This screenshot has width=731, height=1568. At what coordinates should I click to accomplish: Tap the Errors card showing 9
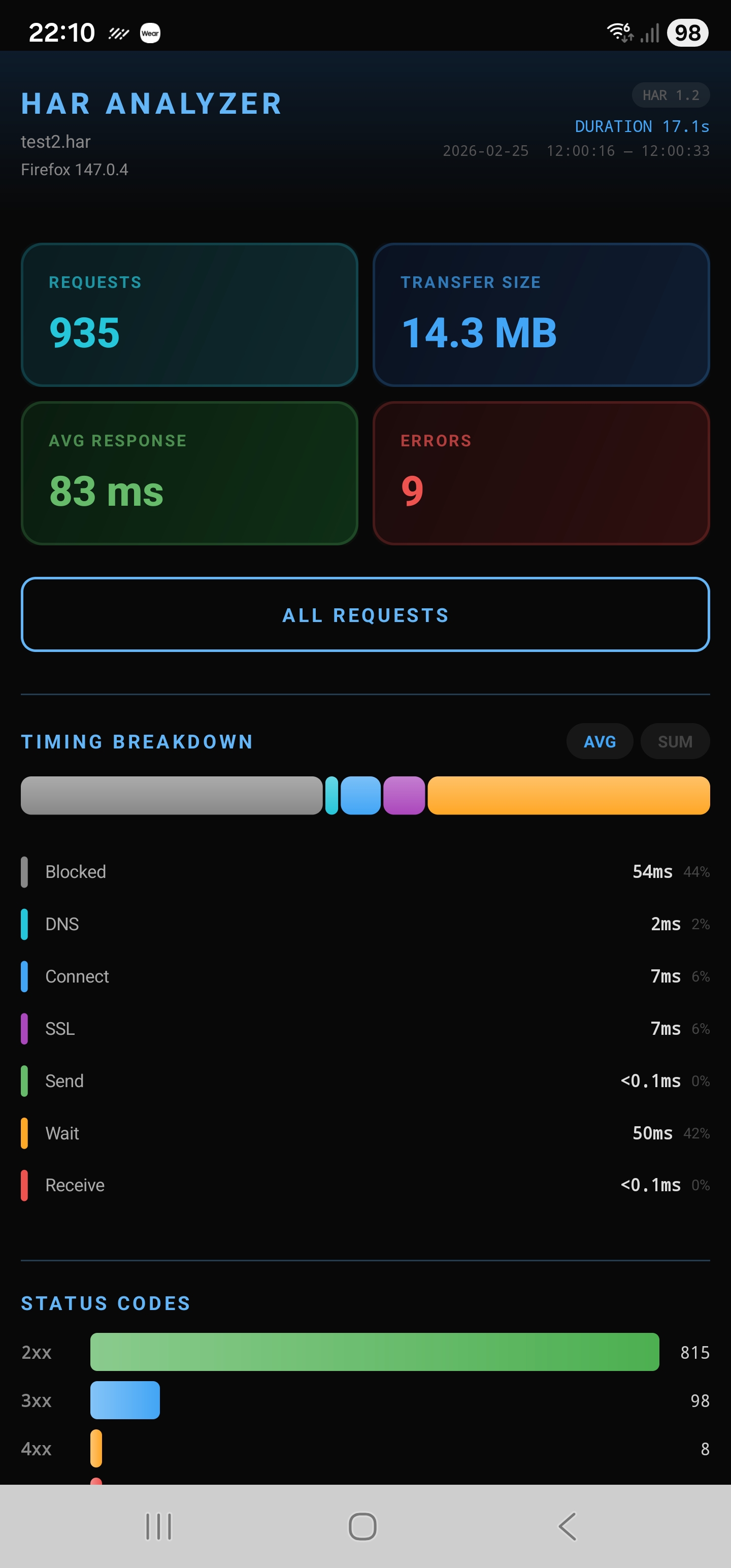(541, 472)
